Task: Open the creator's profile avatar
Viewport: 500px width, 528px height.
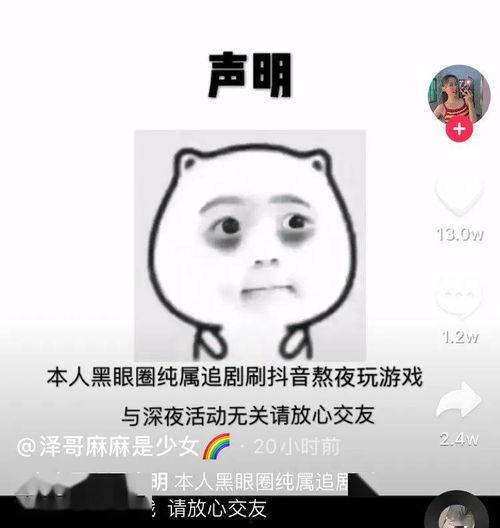Action: [459, 95]
